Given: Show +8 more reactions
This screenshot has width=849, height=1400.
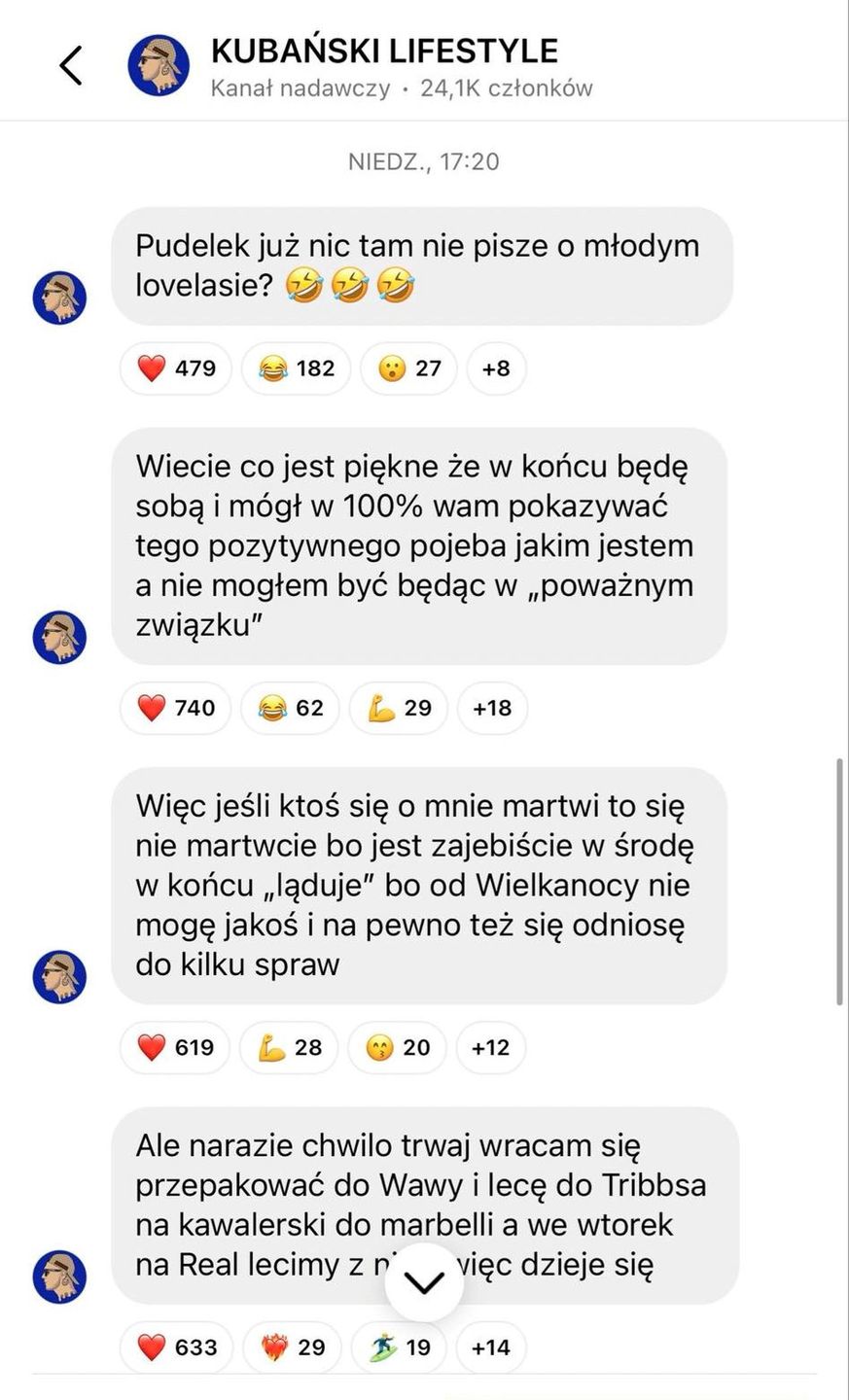Looking at the screenshot, I should click(496, 368).
